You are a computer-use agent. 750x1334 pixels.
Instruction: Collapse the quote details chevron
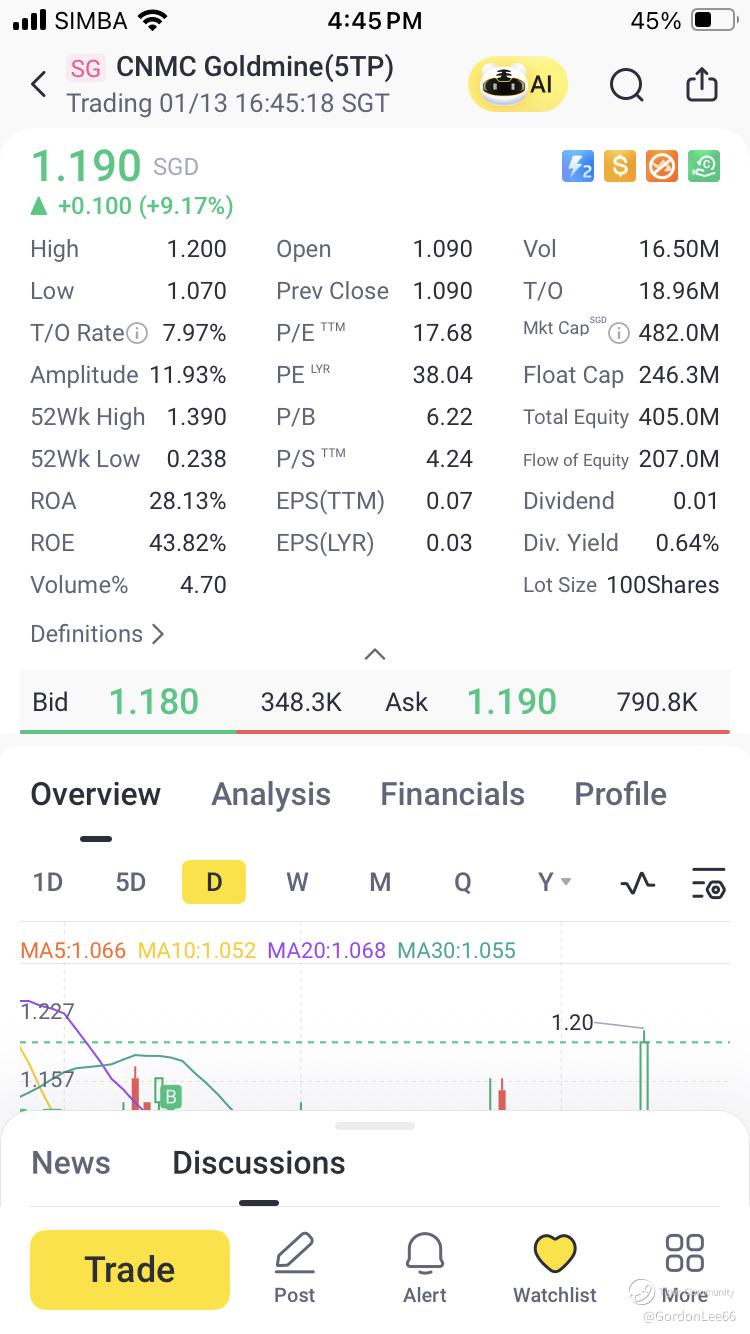pyautogui.click(x=375, y=654)
